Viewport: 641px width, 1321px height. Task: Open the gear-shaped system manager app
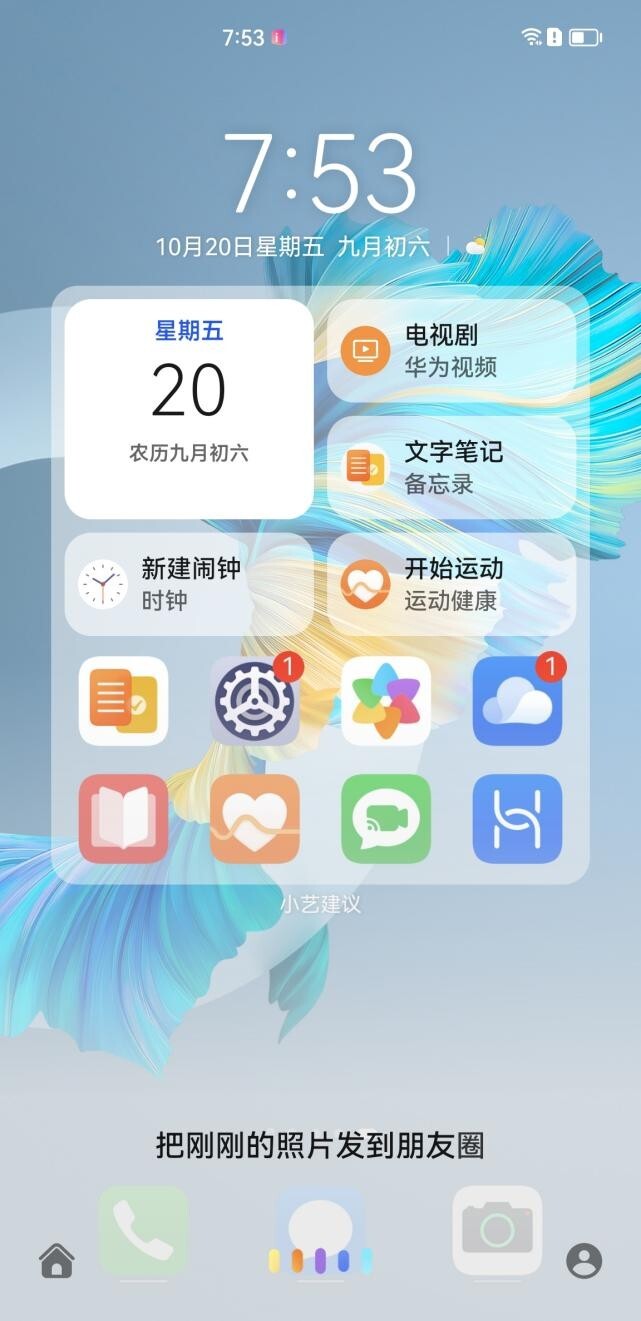click(254, 701)
